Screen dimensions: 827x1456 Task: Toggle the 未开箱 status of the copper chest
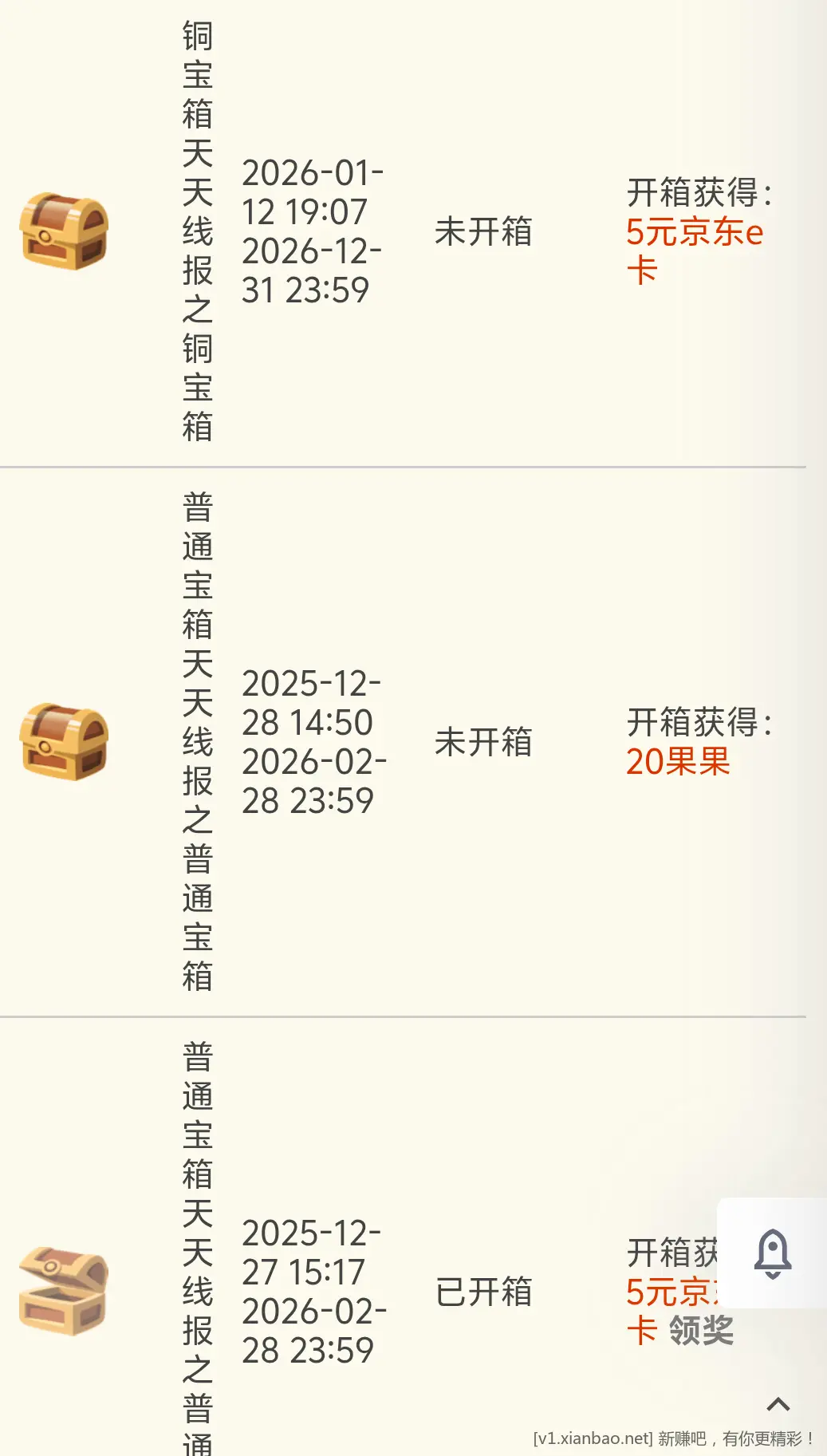tap(483, 233)
